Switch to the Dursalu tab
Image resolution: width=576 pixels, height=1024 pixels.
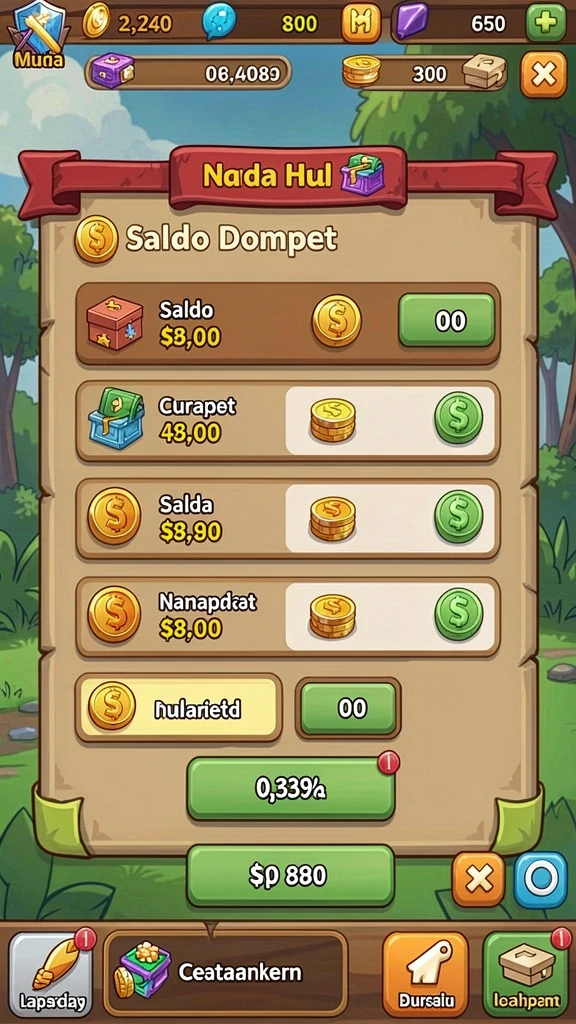(425, 974)
